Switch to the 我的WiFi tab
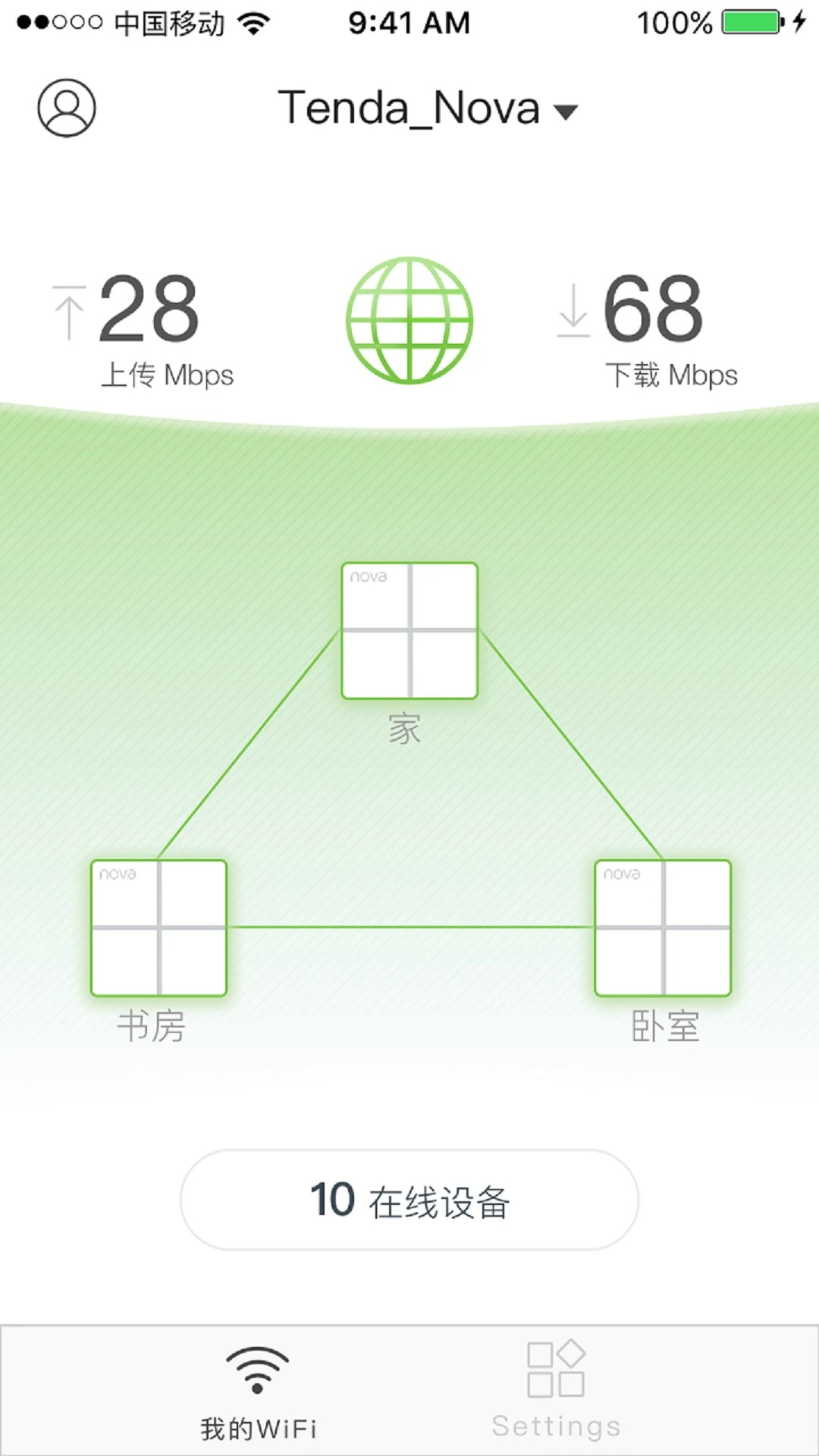 258,1392
